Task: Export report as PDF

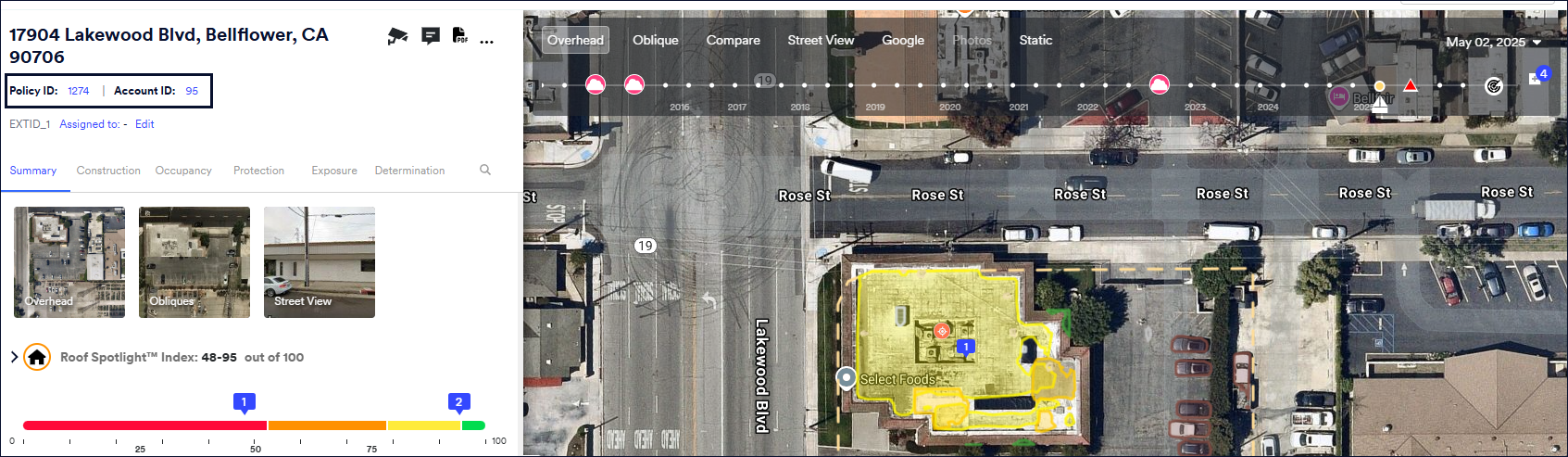Action: click(x=459, y=36)
